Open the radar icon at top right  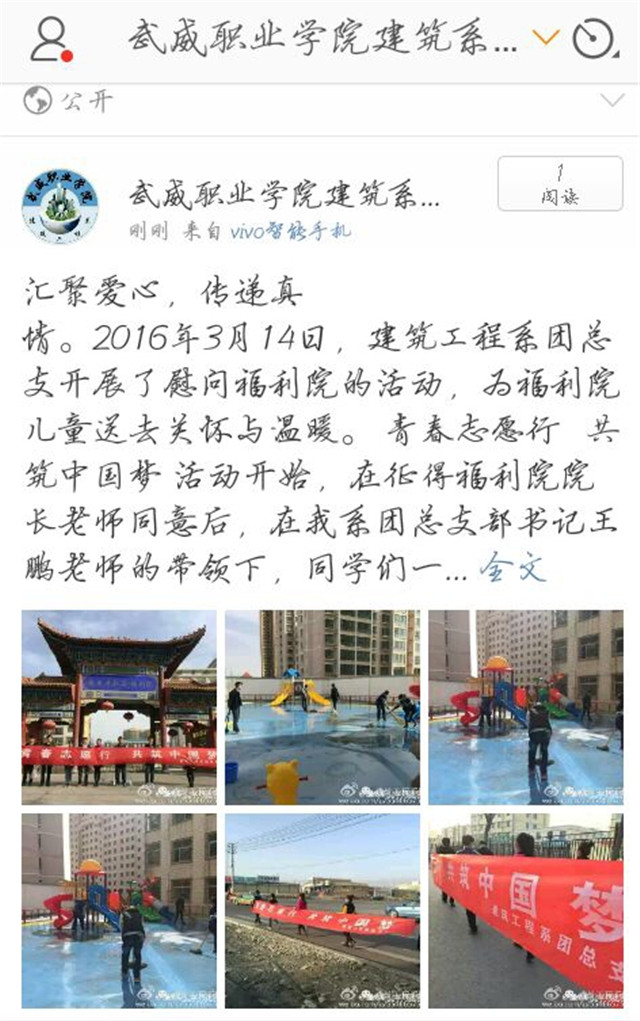click(593, 40)
